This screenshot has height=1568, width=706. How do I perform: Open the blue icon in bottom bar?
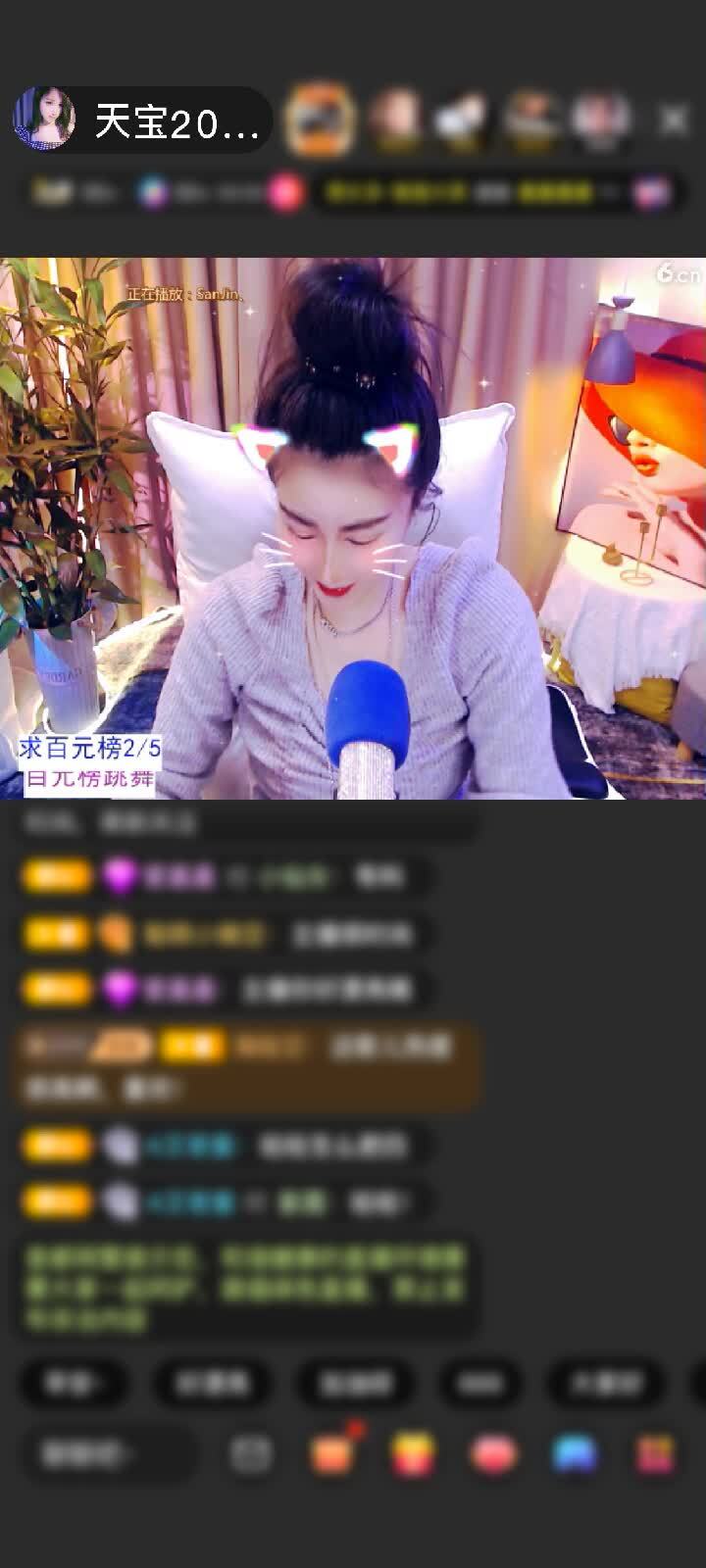[x=575, y=1454]
